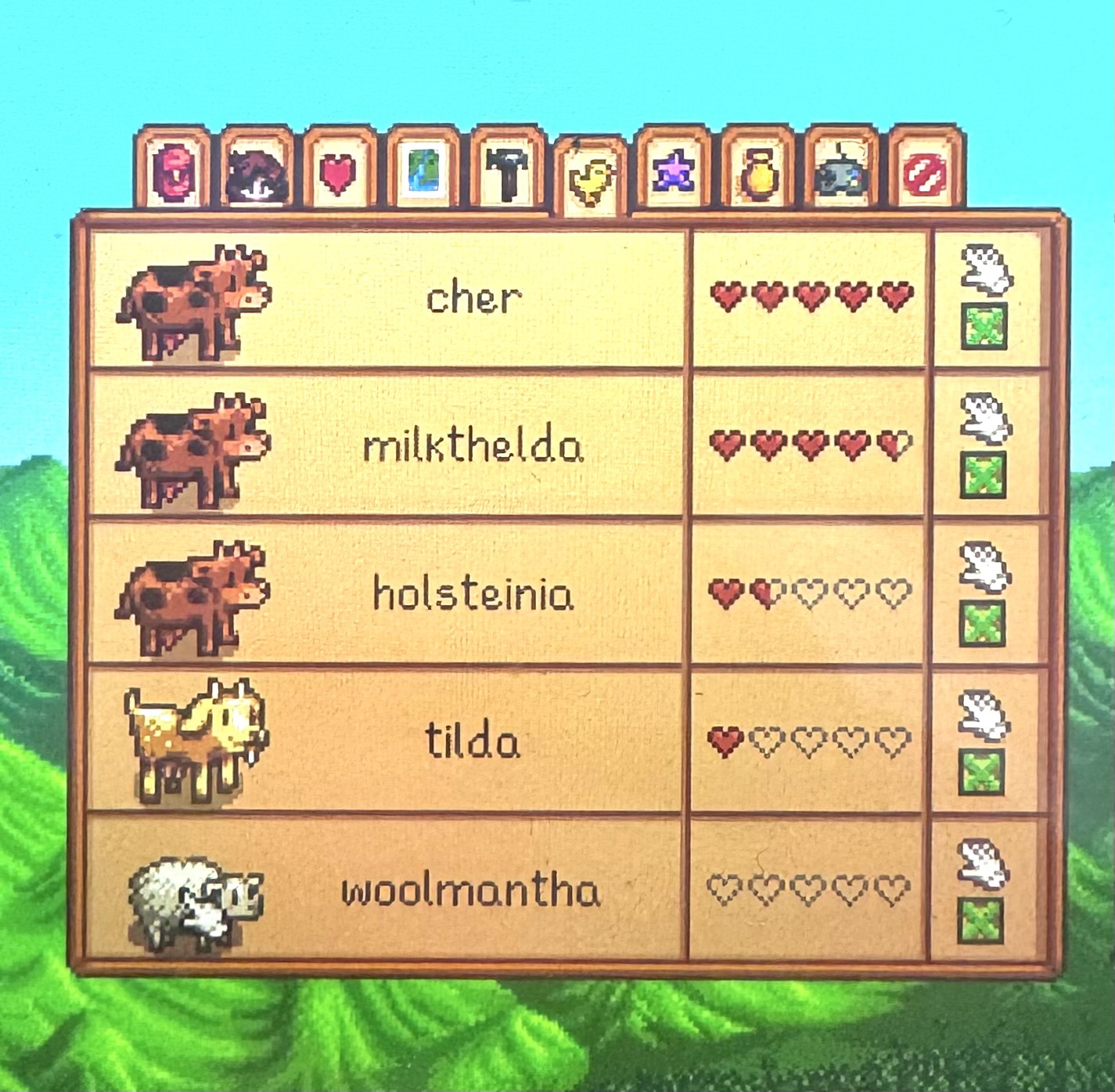Select the cow named holsteinia
The image size is (1115, 1092).
pyautogui.click(x=387, y=593)
